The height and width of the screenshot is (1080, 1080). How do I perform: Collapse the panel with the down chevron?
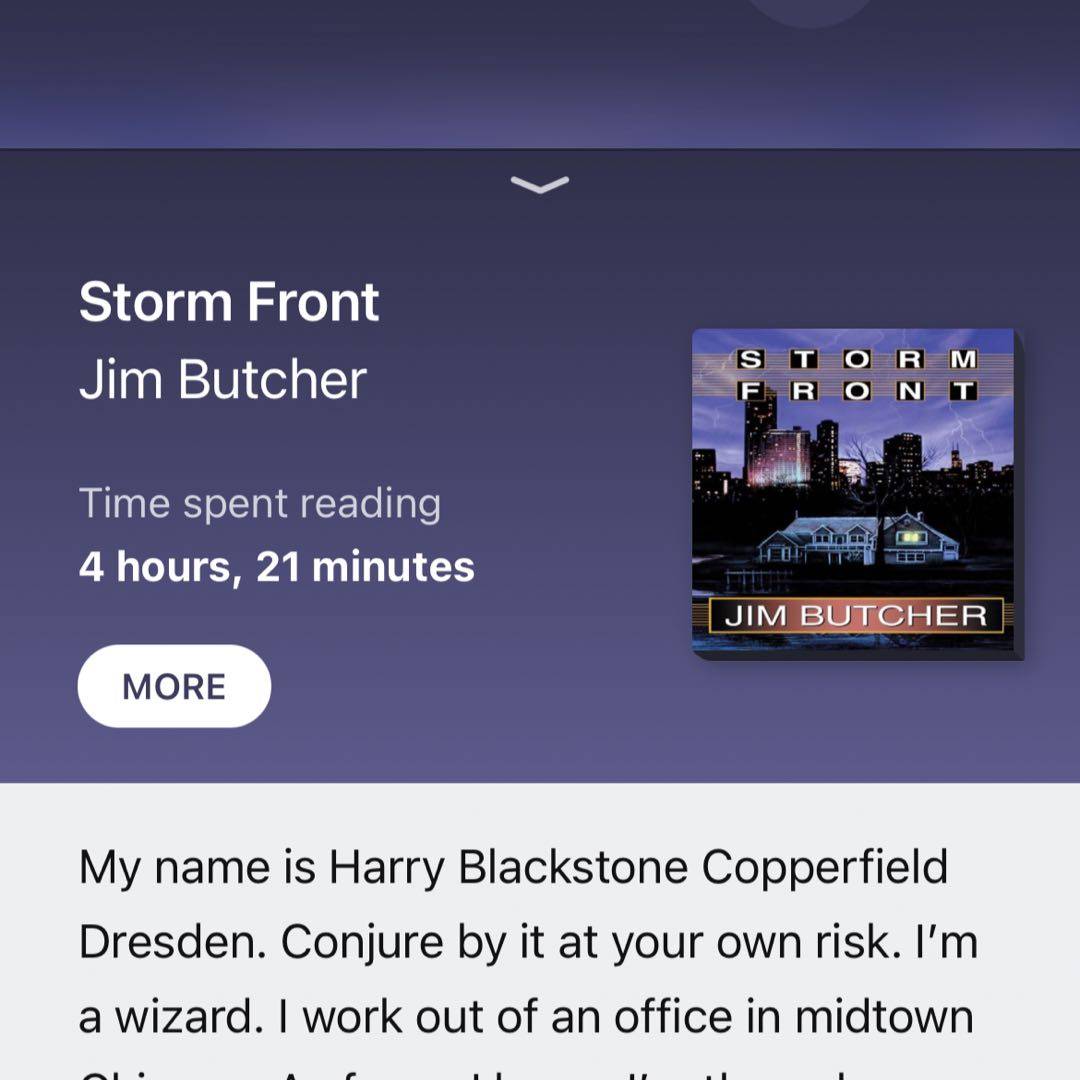pos(540,184)
